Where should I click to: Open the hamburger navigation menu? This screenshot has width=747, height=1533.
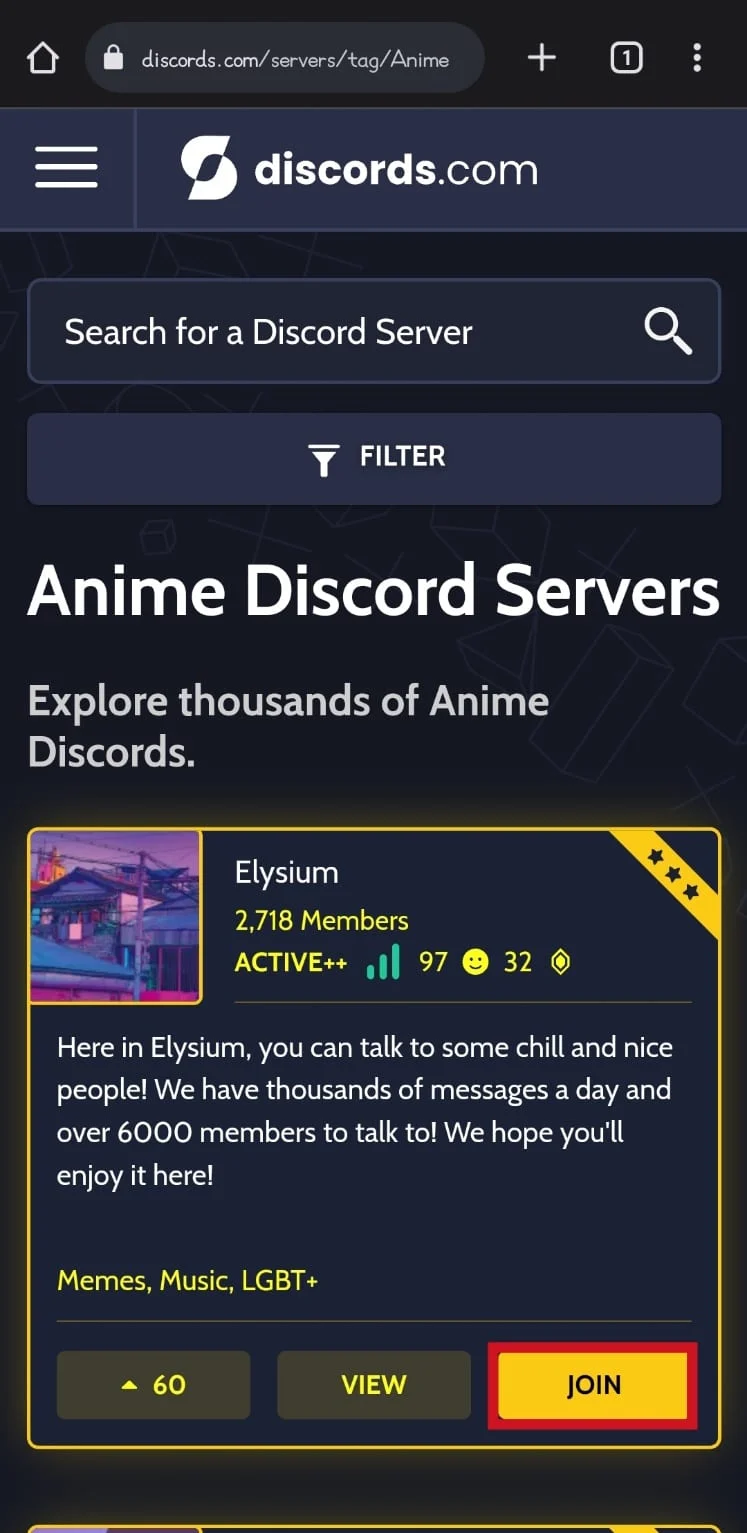66,168
